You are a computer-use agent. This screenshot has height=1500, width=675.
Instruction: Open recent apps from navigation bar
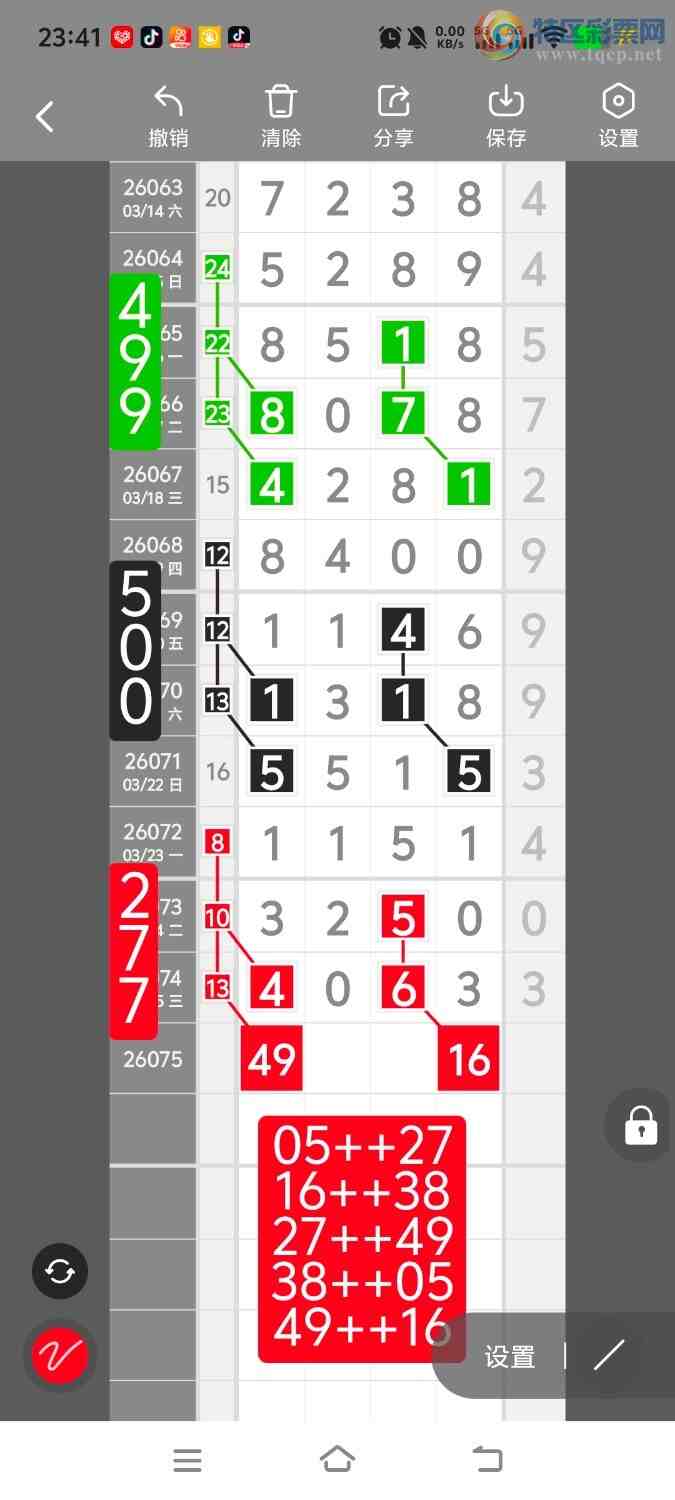point(187,1460)
